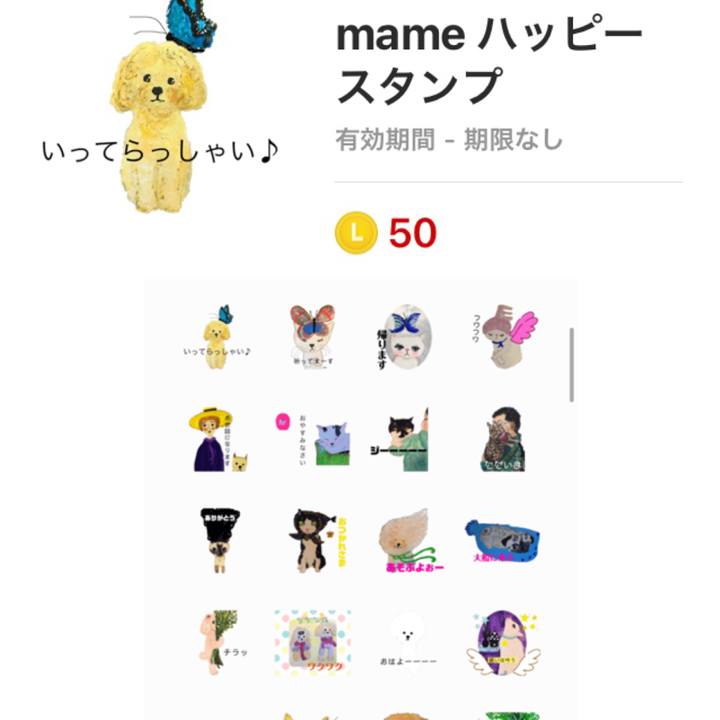Preview the いってらっしゃい♪ poodle sticker in grid
720x720 pixels.
coord(218,336)
